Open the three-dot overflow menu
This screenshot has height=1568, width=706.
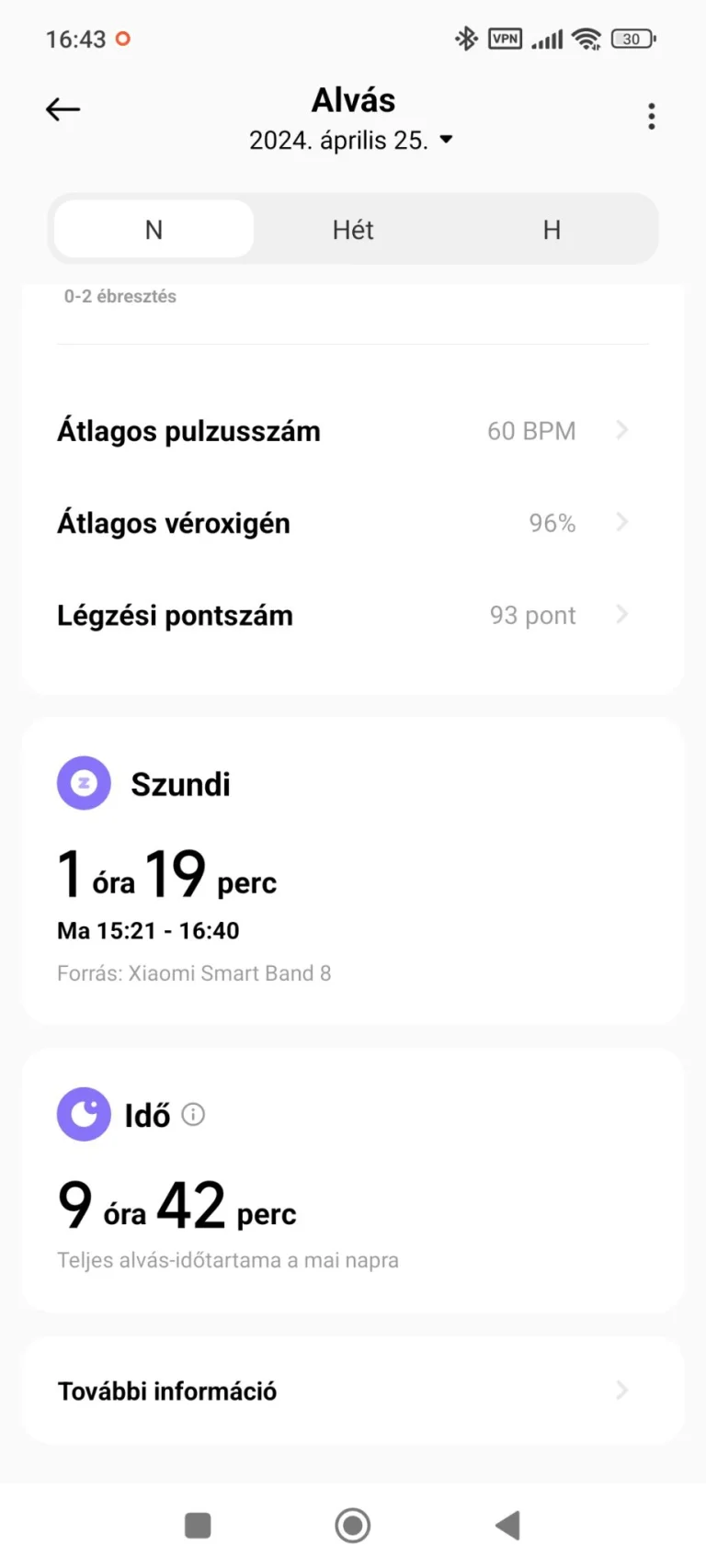651,116
